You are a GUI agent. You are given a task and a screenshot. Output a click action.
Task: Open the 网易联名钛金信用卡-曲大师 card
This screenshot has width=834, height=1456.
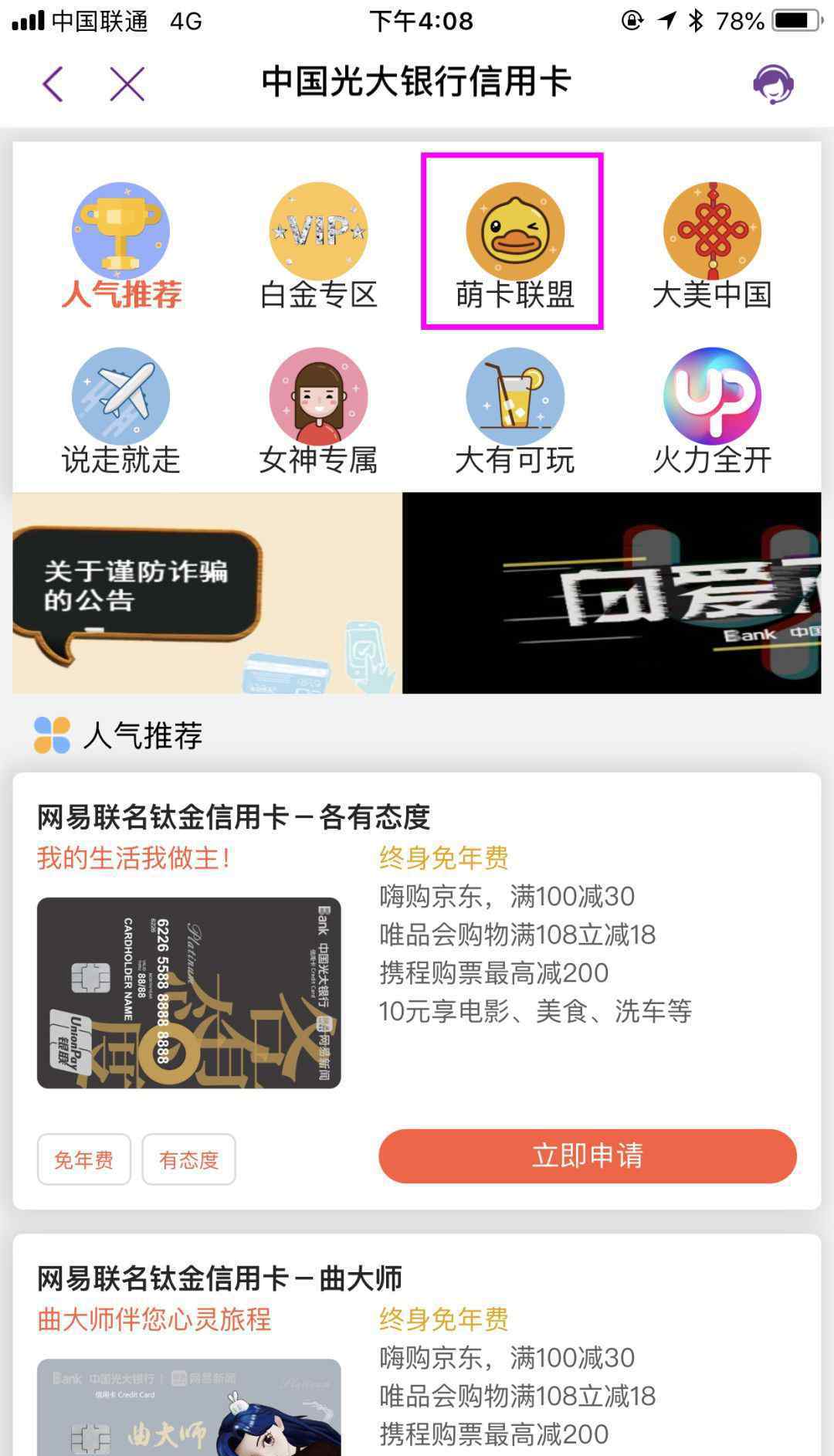tap(417, 1345)
